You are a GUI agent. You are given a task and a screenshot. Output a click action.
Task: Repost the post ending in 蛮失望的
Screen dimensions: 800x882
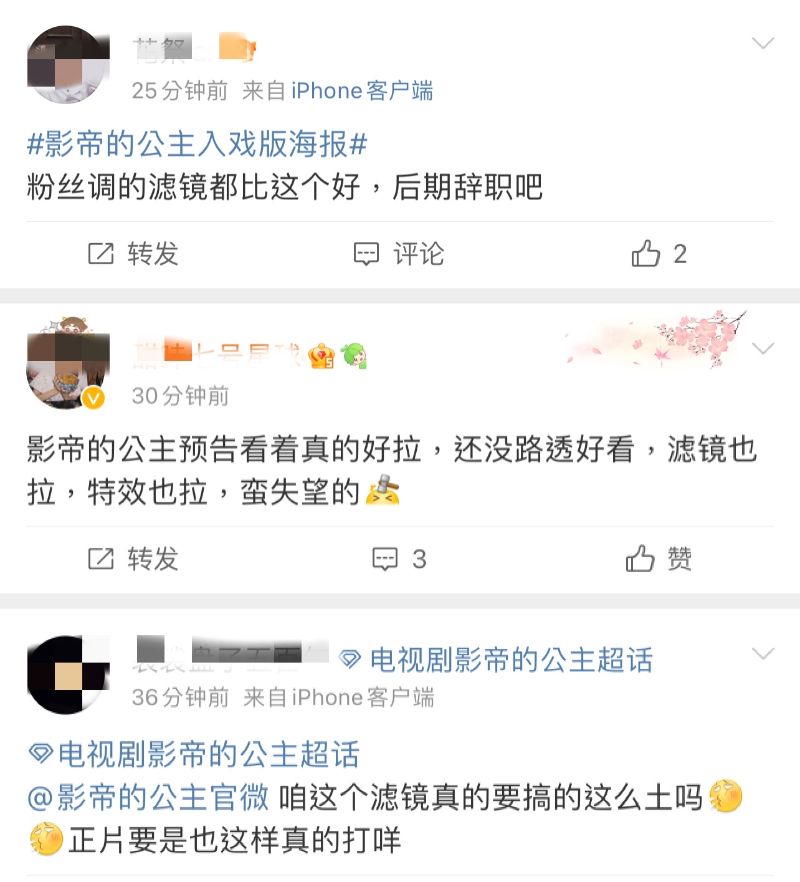pyautogui.click(x=133, y=558)
